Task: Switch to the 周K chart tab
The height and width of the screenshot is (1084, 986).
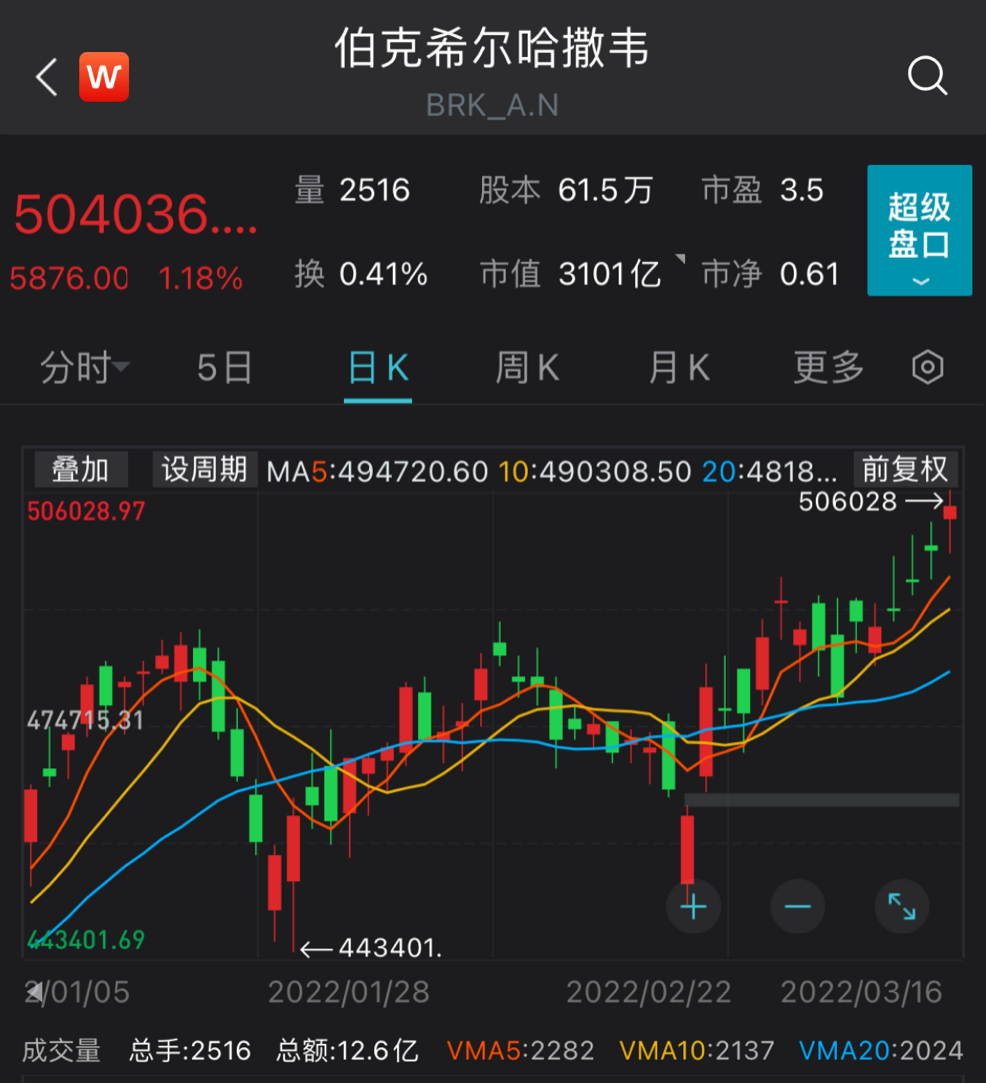Action: point(527,368)
